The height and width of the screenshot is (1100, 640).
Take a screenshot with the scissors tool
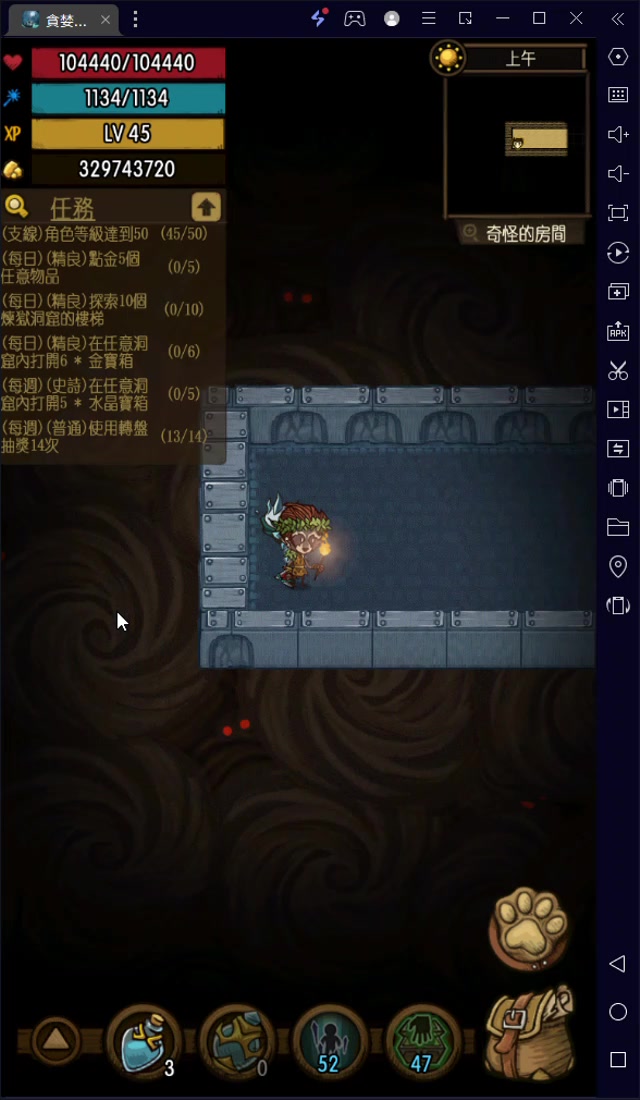click(x=618, y=370)
